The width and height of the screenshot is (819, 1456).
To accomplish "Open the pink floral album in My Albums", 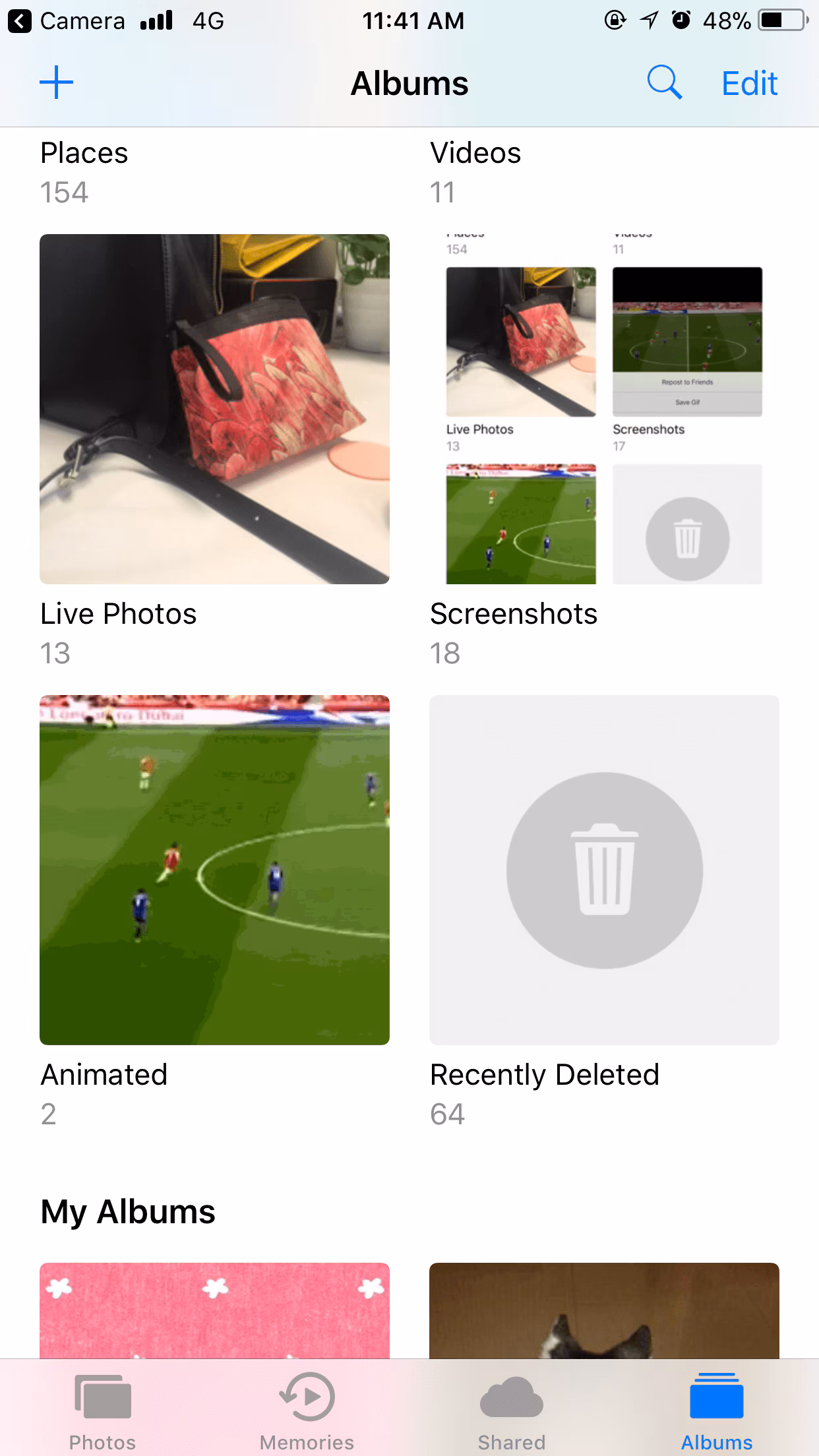I will click(x=214, y=1310).
